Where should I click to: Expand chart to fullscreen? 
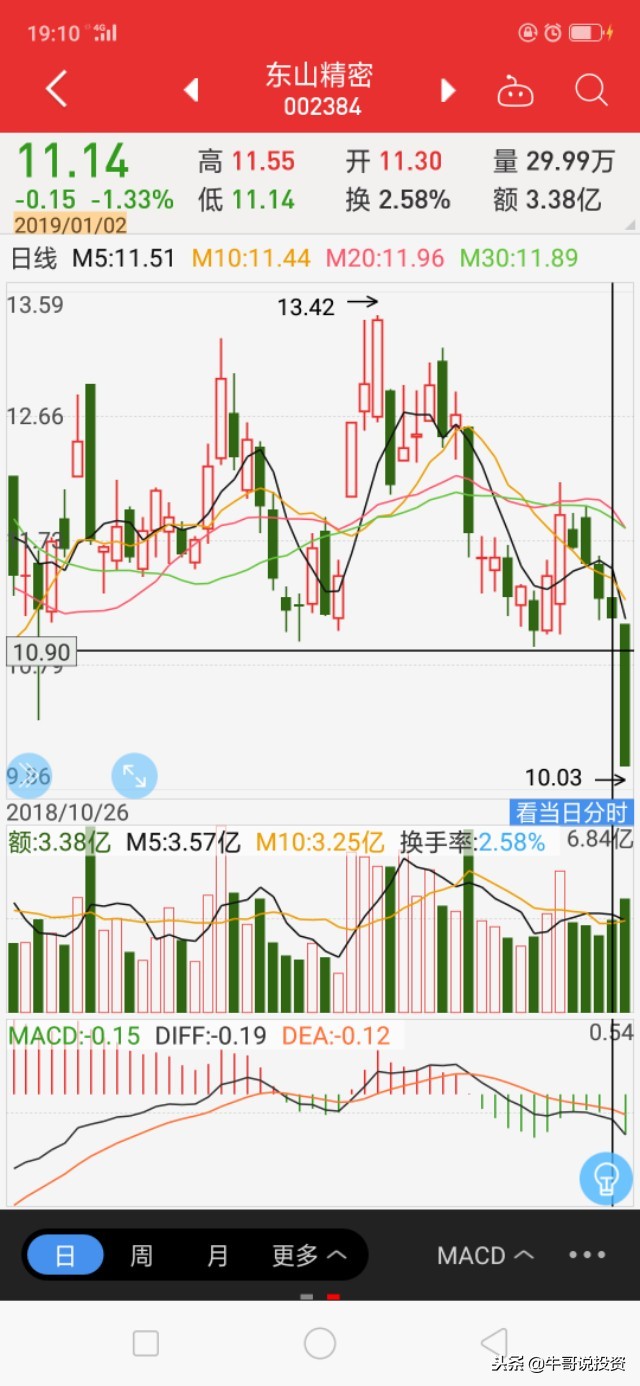133,775
